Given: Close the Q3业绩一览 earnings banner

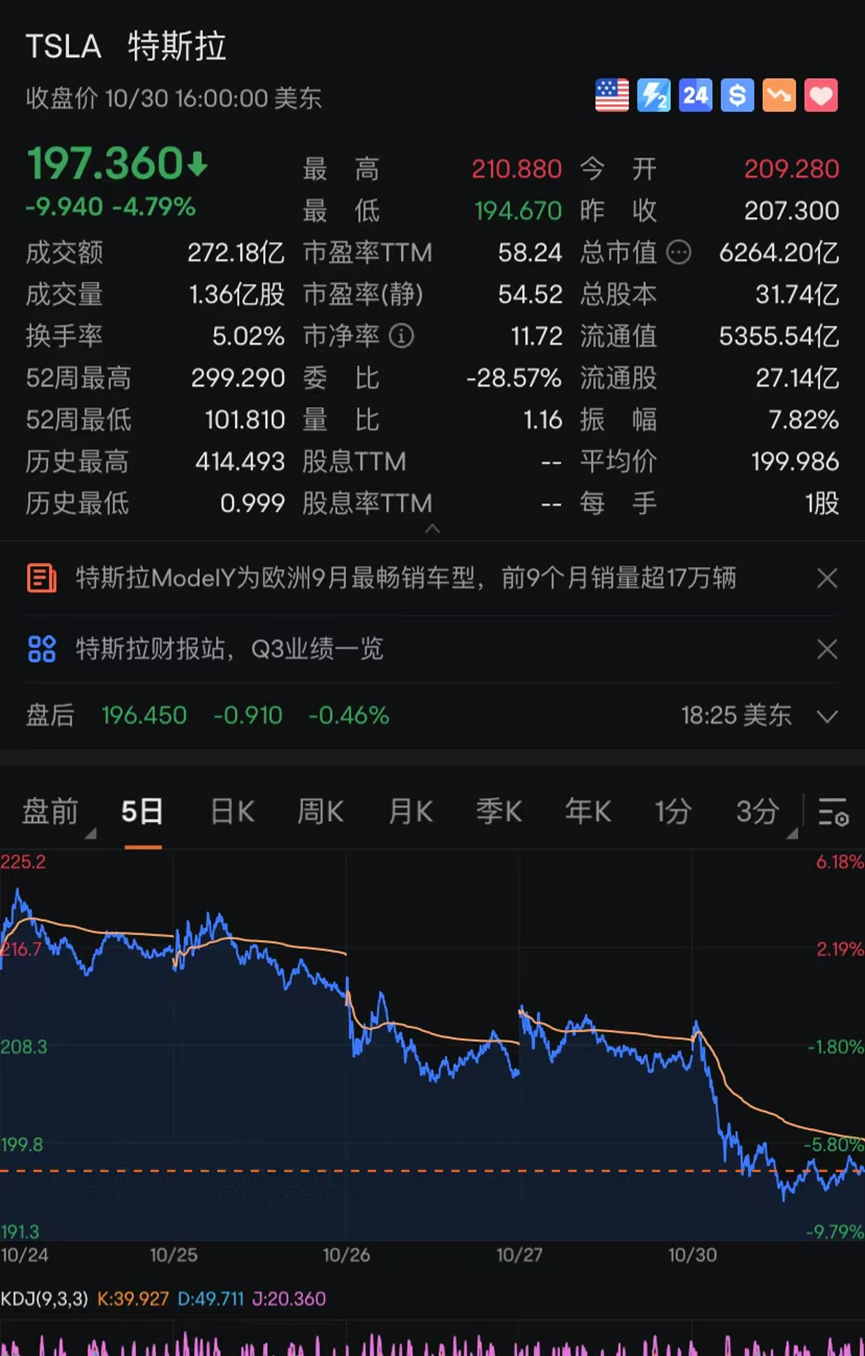Looking at the screenshot, I should 827,649.
